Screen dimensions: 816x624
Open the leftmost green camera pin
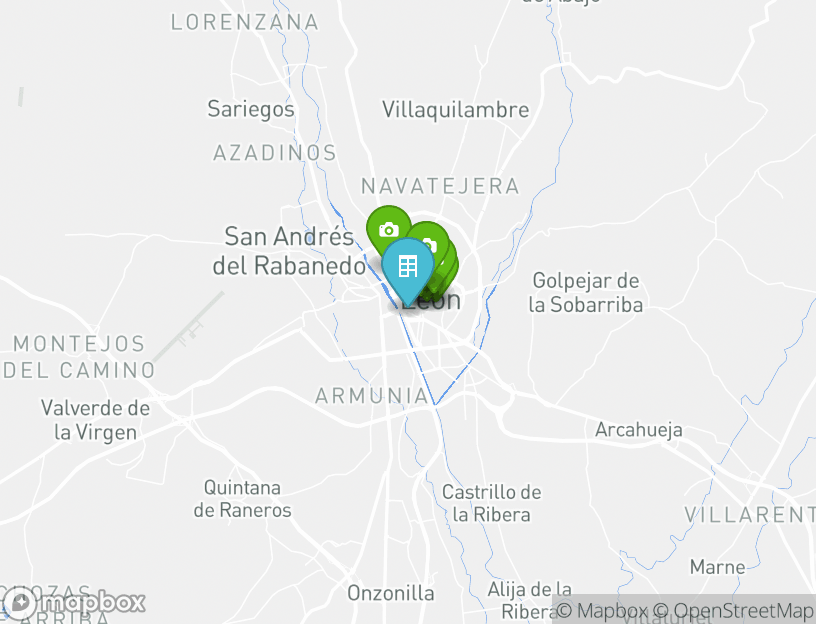(387, 228)
